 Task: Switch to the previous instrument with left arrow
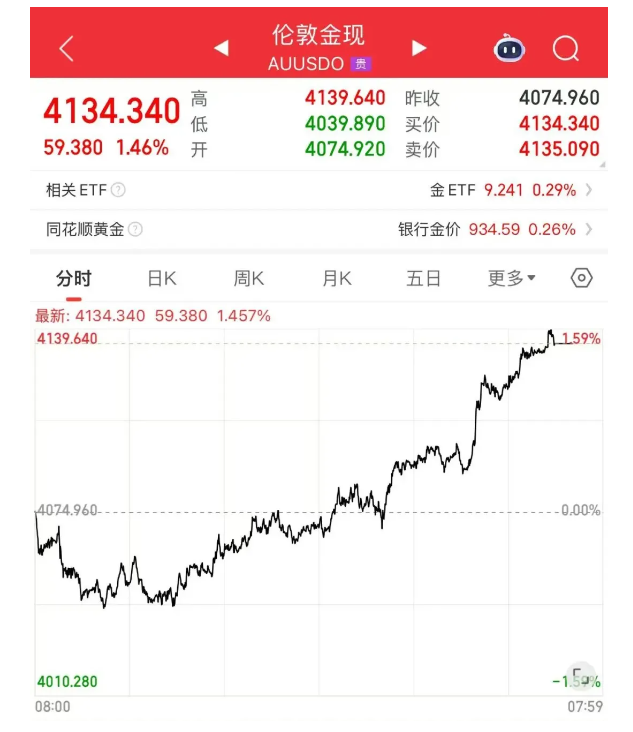pyautogui.click(x=221, y=48)
